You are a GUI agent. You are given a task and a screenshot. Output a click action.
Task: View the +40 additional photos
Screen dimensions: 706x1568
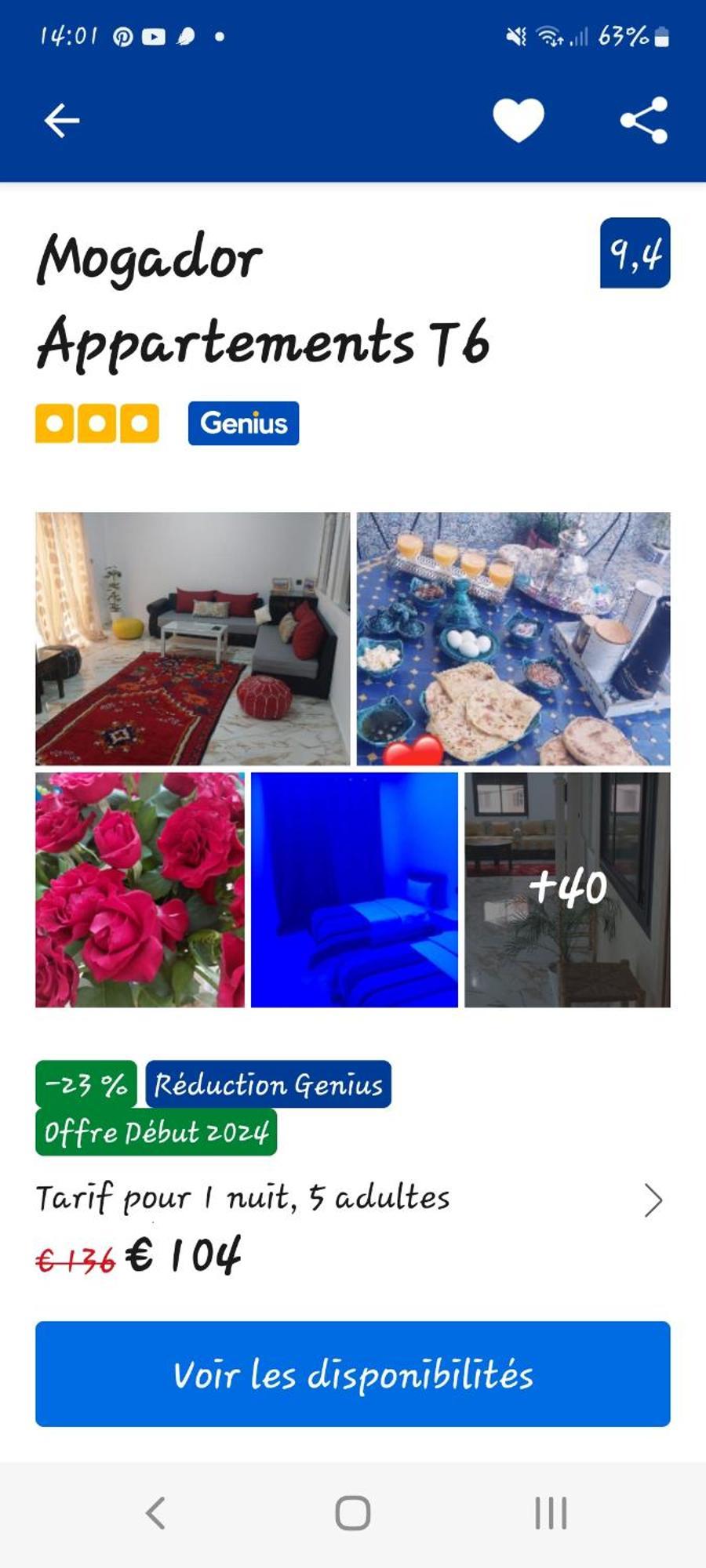[567, 889]
